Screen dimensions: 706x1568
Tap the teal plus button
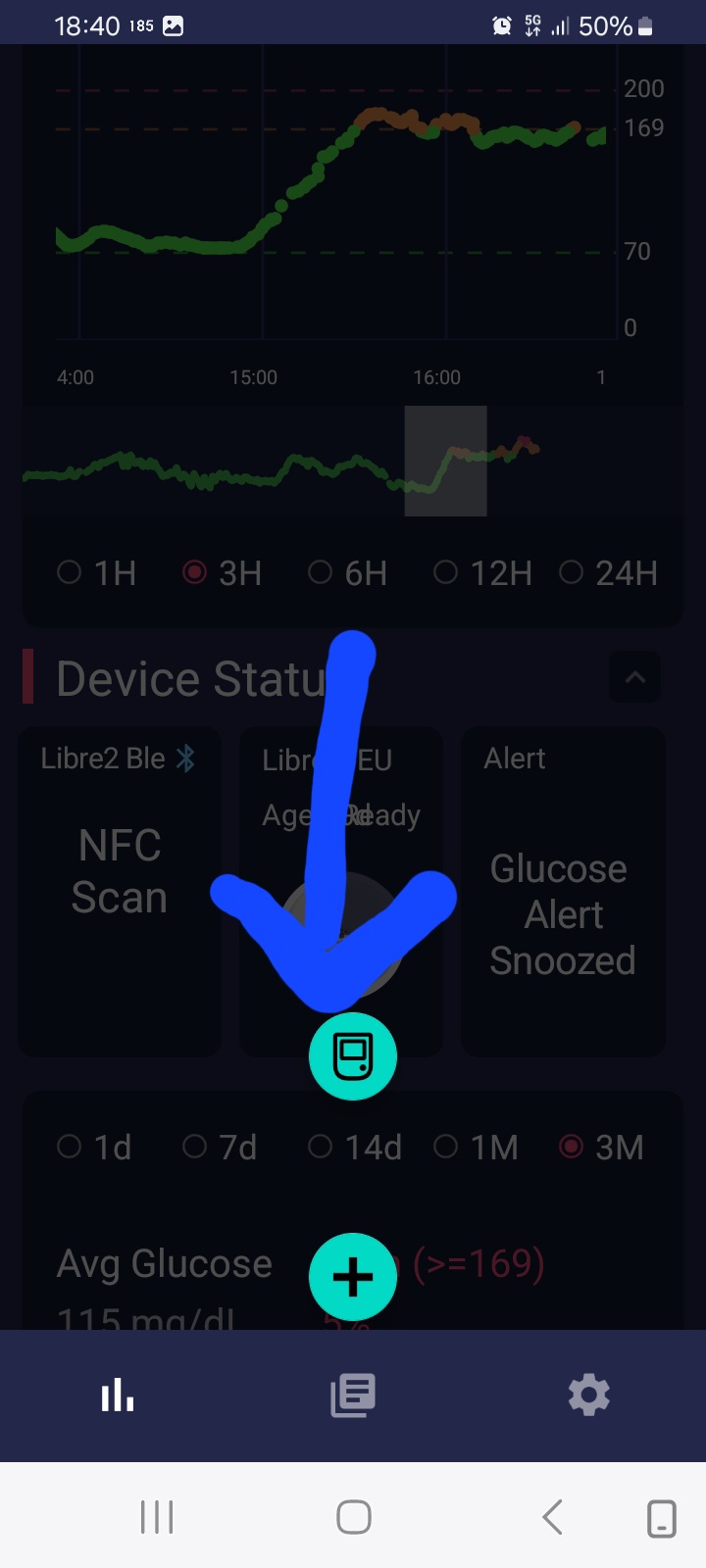pyautogui.click(x=353, y=1277)
